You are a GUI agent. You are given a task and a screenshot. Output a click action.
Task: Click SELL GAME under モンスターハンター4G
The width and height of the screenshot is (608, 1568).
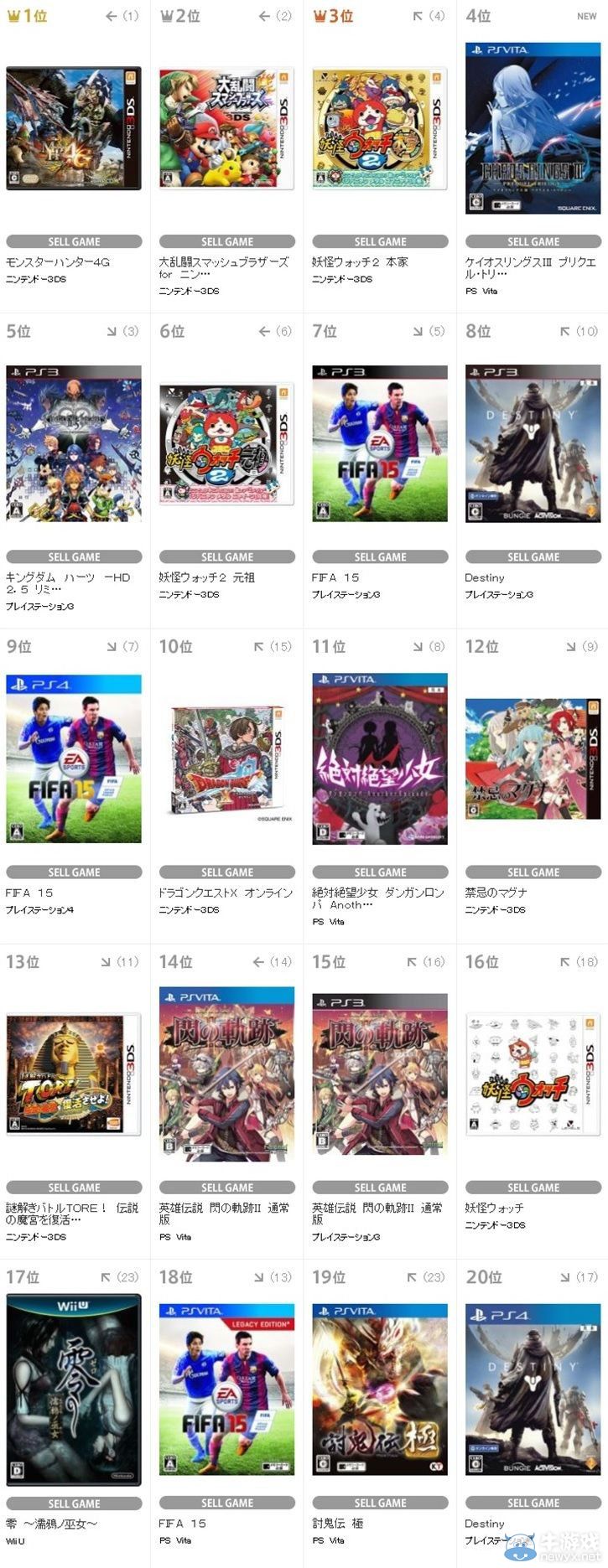[x=73, y=241]
